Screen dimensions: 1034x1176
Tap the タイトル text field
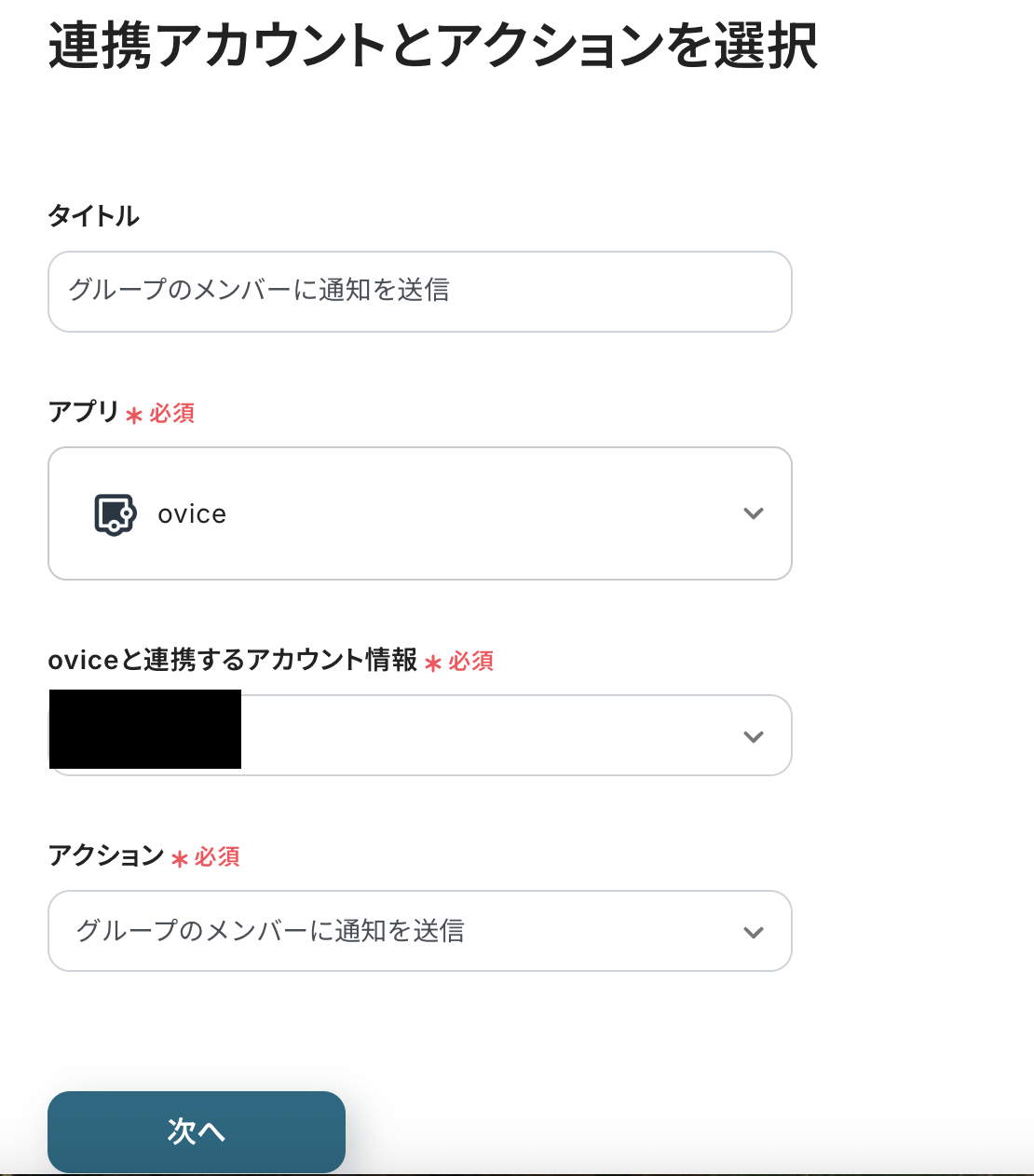(419, 291)
